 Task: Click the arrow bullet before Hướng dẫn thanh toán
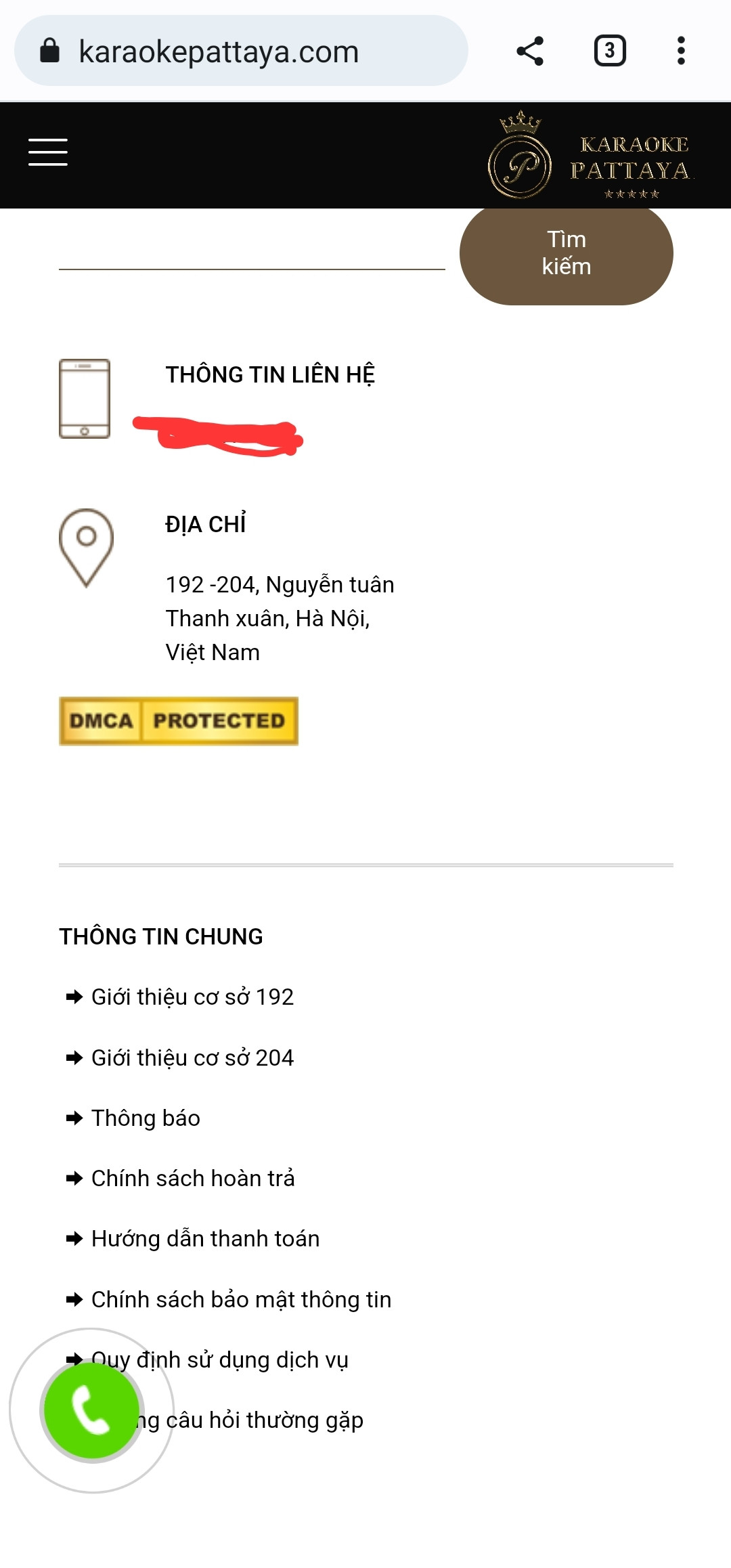pos(73,1239)
